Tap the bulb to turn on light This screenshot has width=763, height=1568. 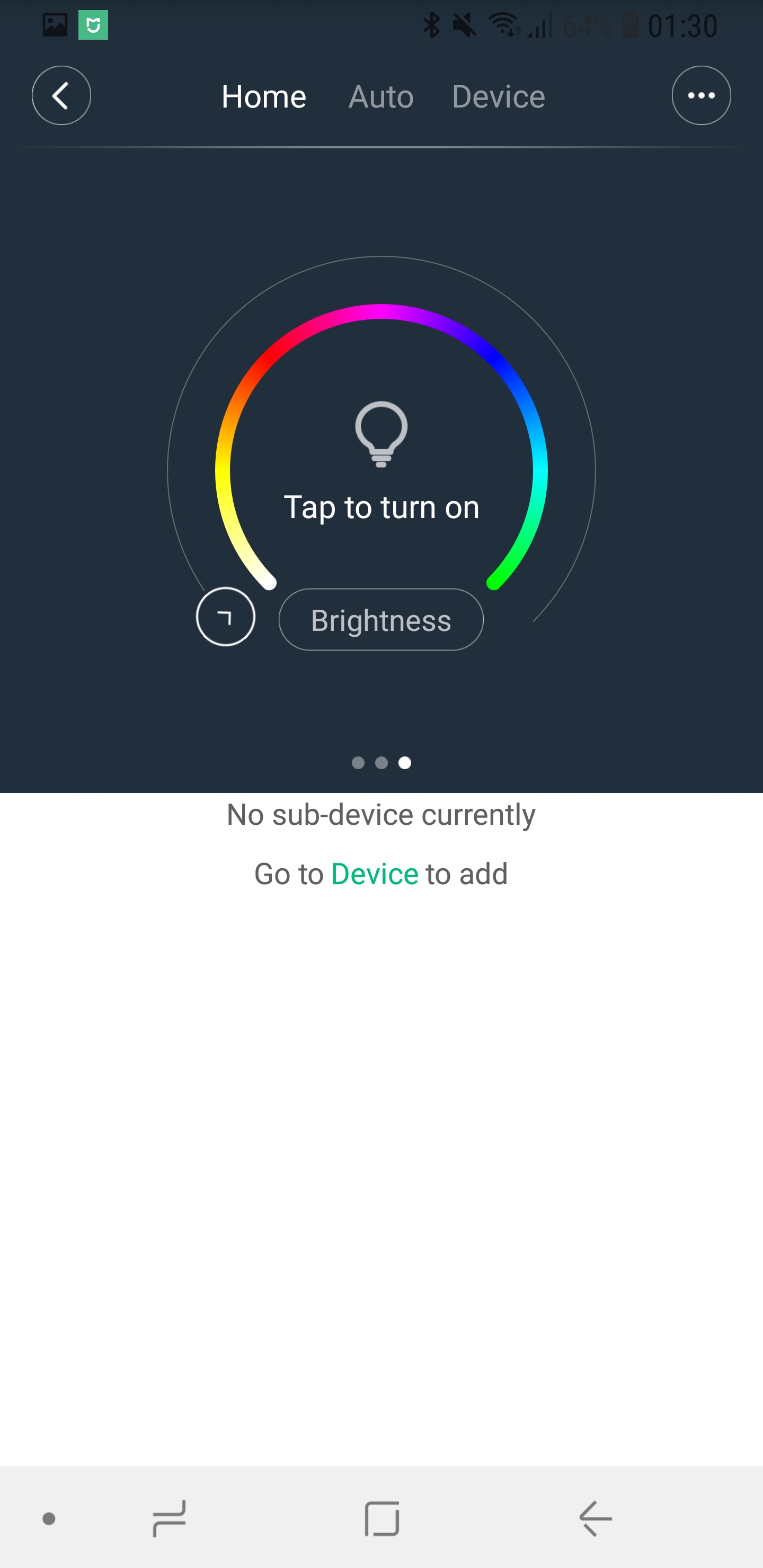point(381,434)
